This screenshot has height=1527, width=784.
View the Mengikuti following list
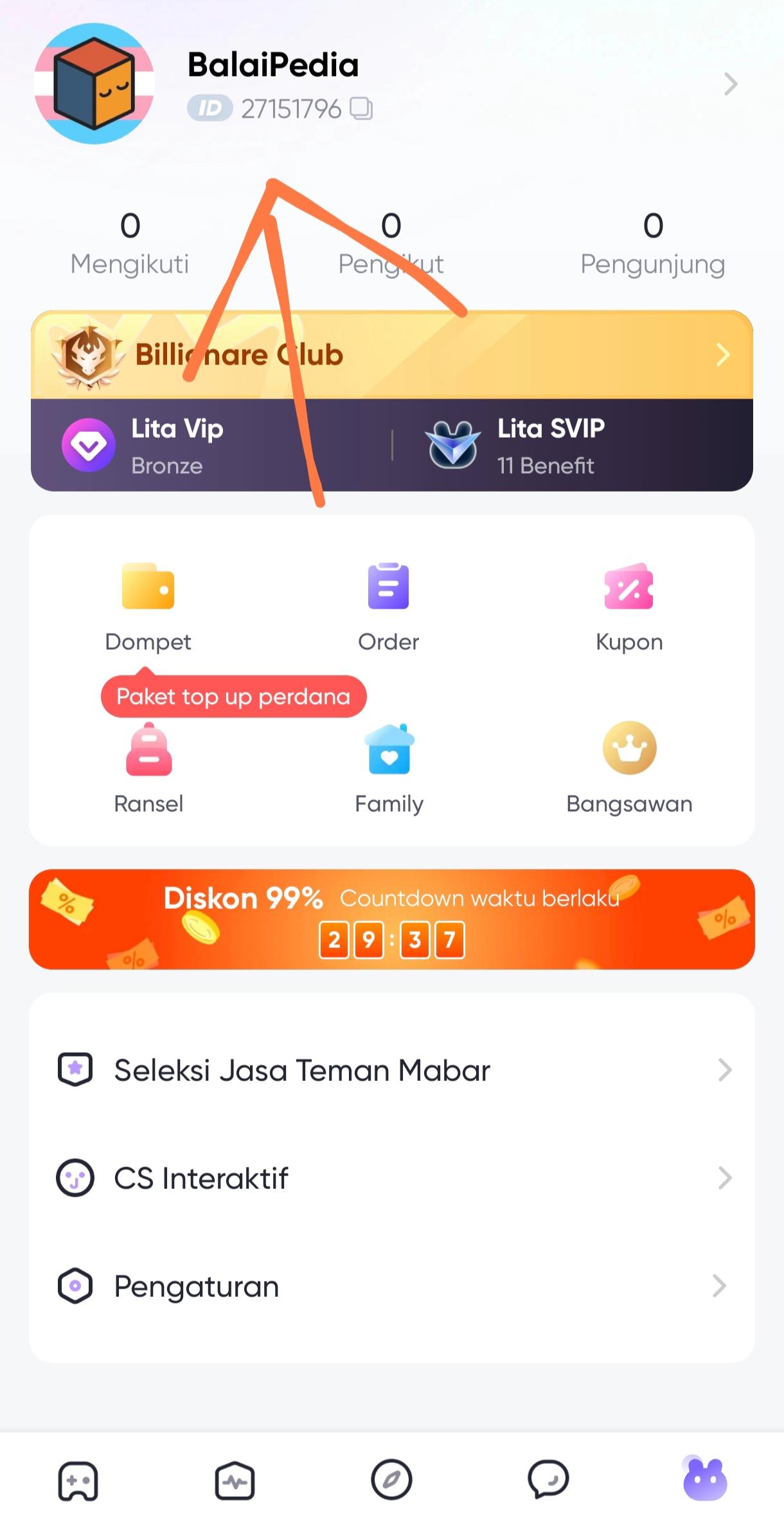tap(130, 244)
